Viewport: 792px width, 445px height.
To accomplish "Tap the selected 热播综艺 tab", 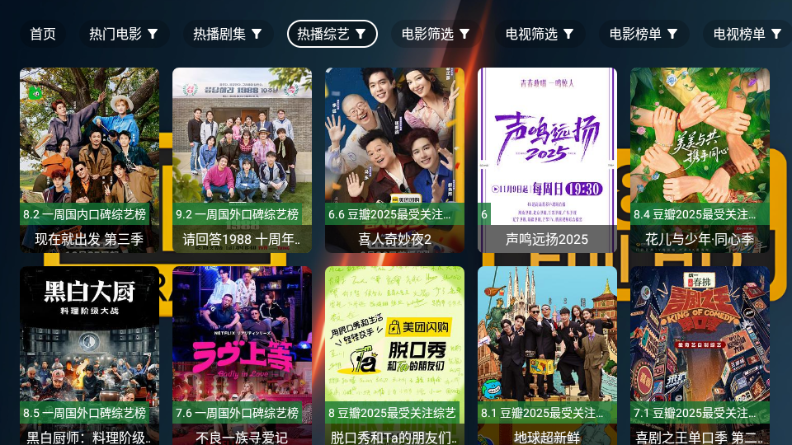I will (332, 34).
